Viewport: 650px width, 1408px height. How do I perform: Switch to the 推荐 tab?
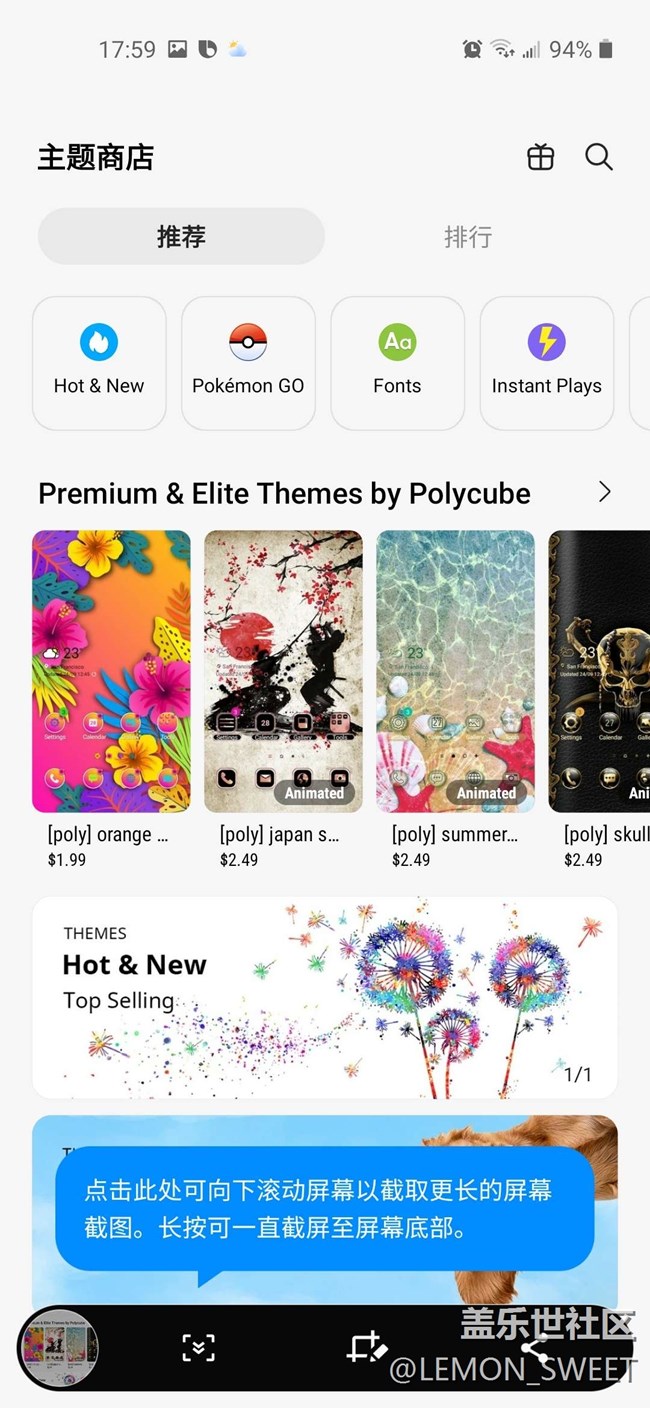(x=181, y=237)
